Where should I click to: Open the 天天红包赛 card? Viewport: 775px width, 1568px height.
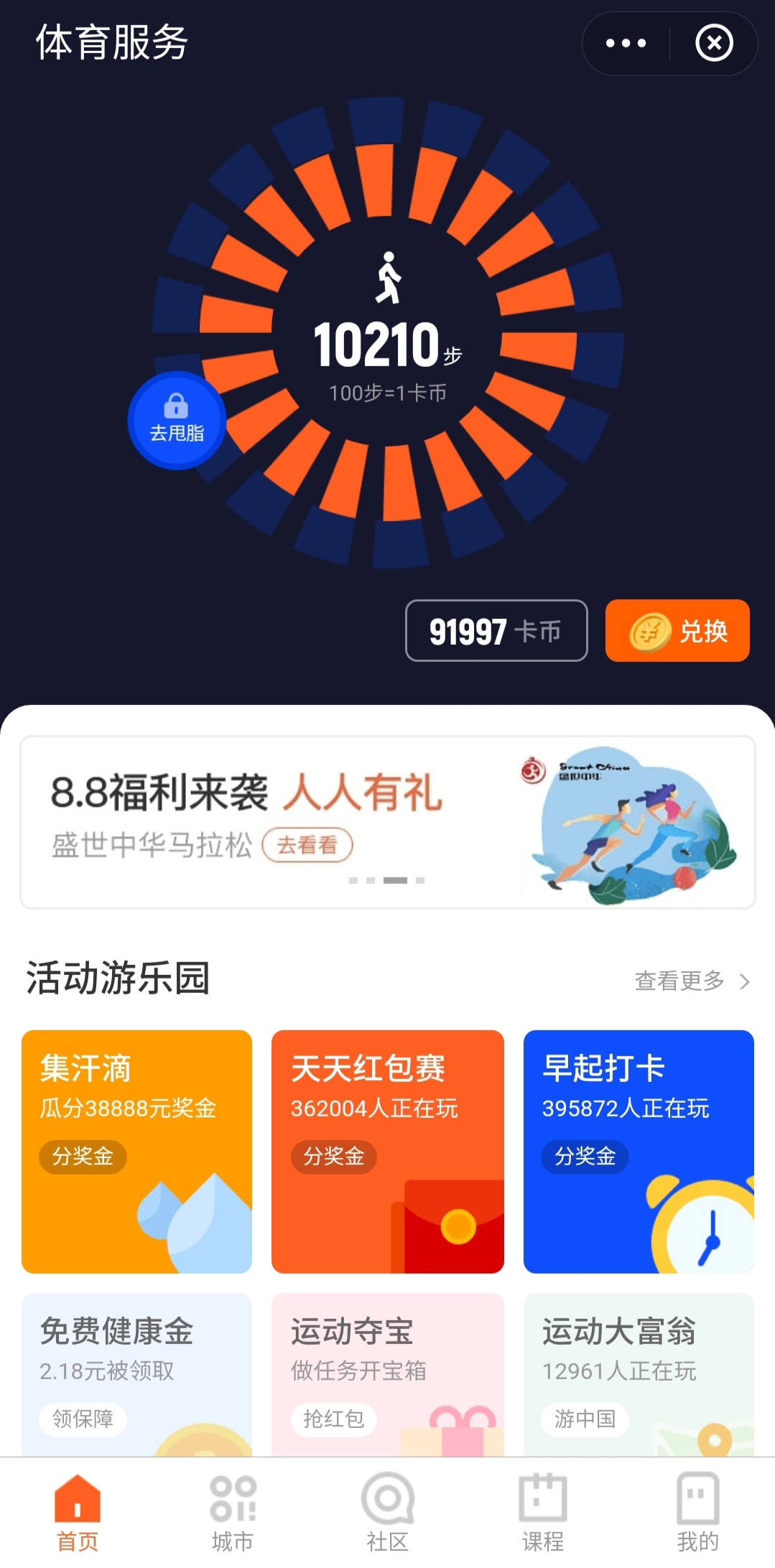click(x=388, y=1152)
